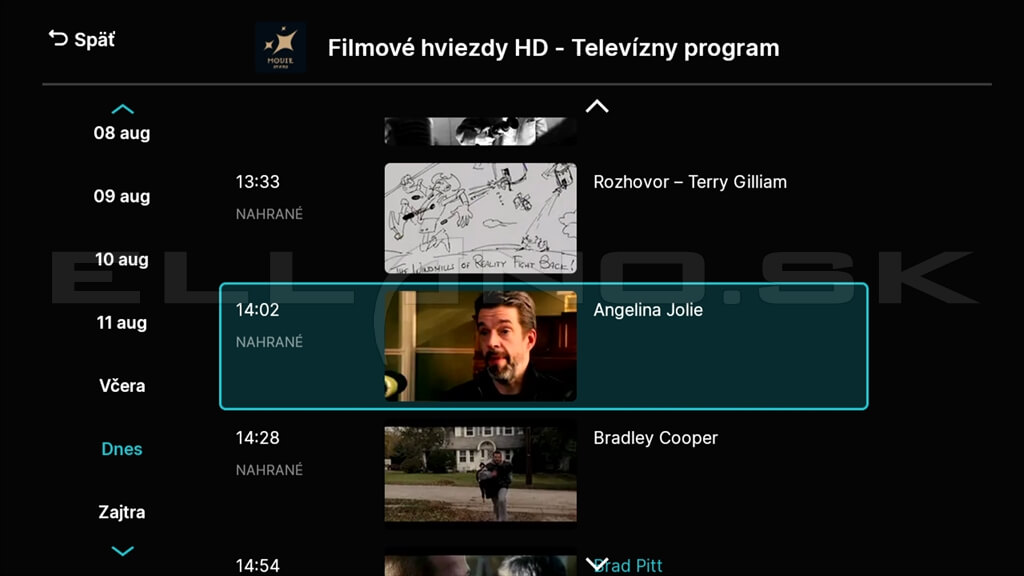Show yesterday's program via Včera
The image size is (1024, 576).
[121, 386]
